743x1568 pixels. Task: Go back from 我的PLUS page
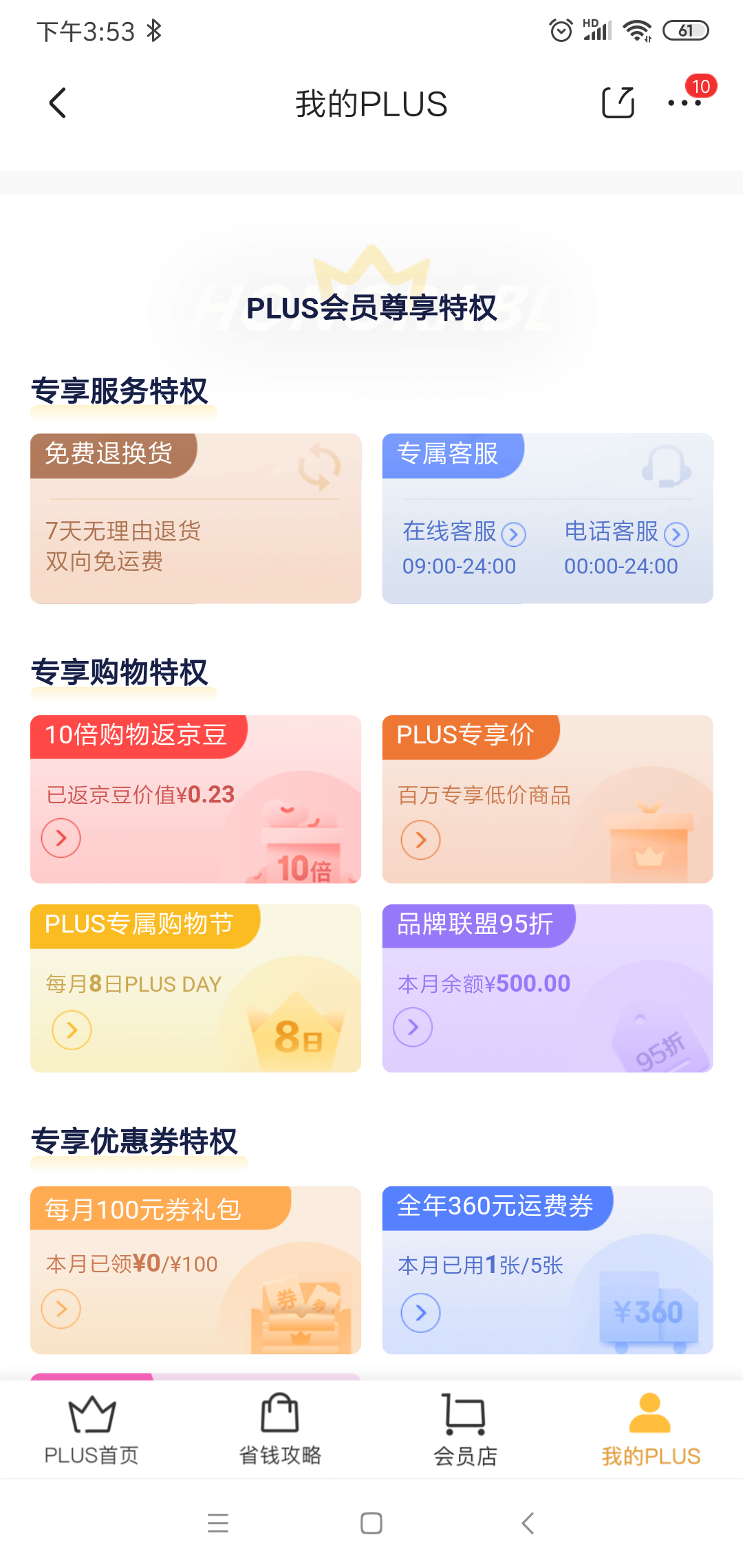click(x=58, y=103)
